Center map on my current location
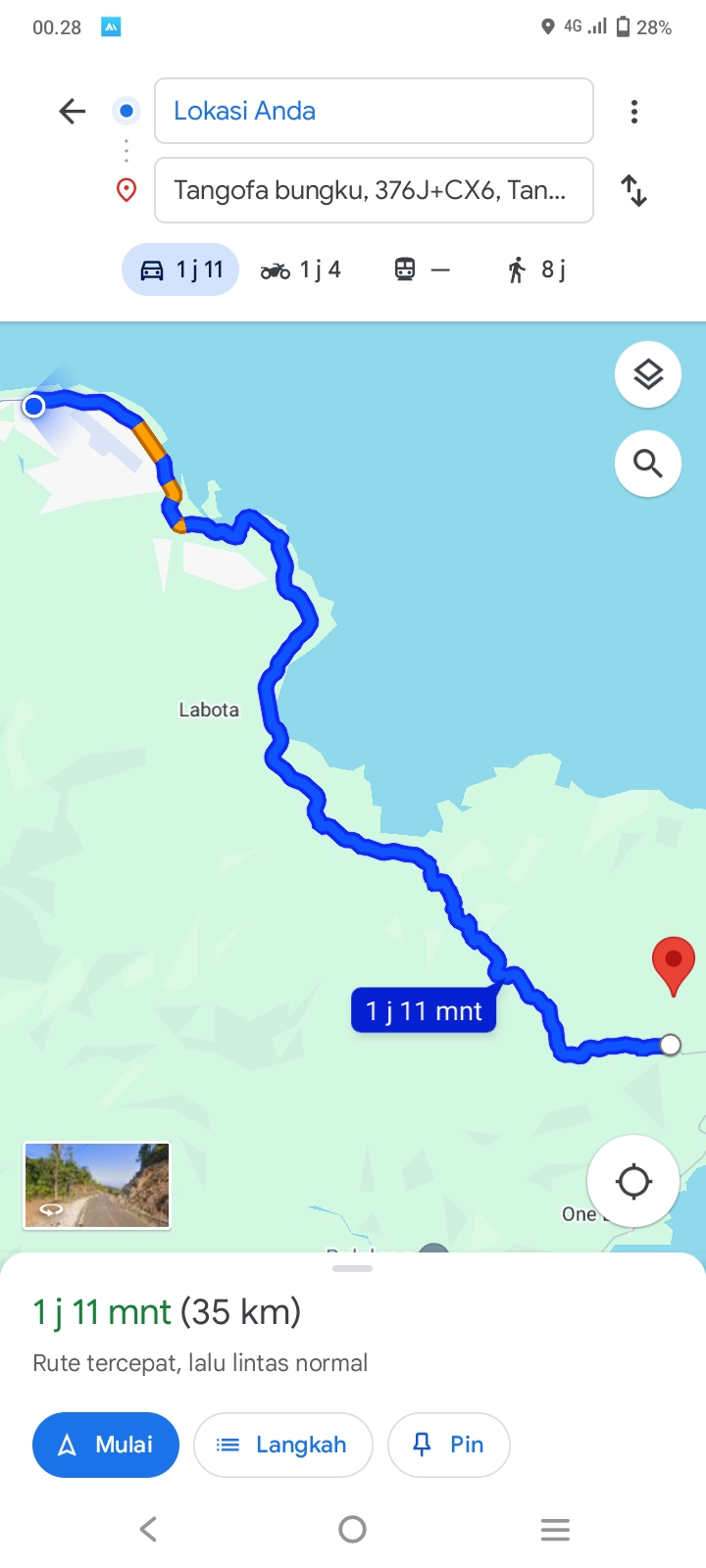The image size is (706, 1568). click(633, 1181)
